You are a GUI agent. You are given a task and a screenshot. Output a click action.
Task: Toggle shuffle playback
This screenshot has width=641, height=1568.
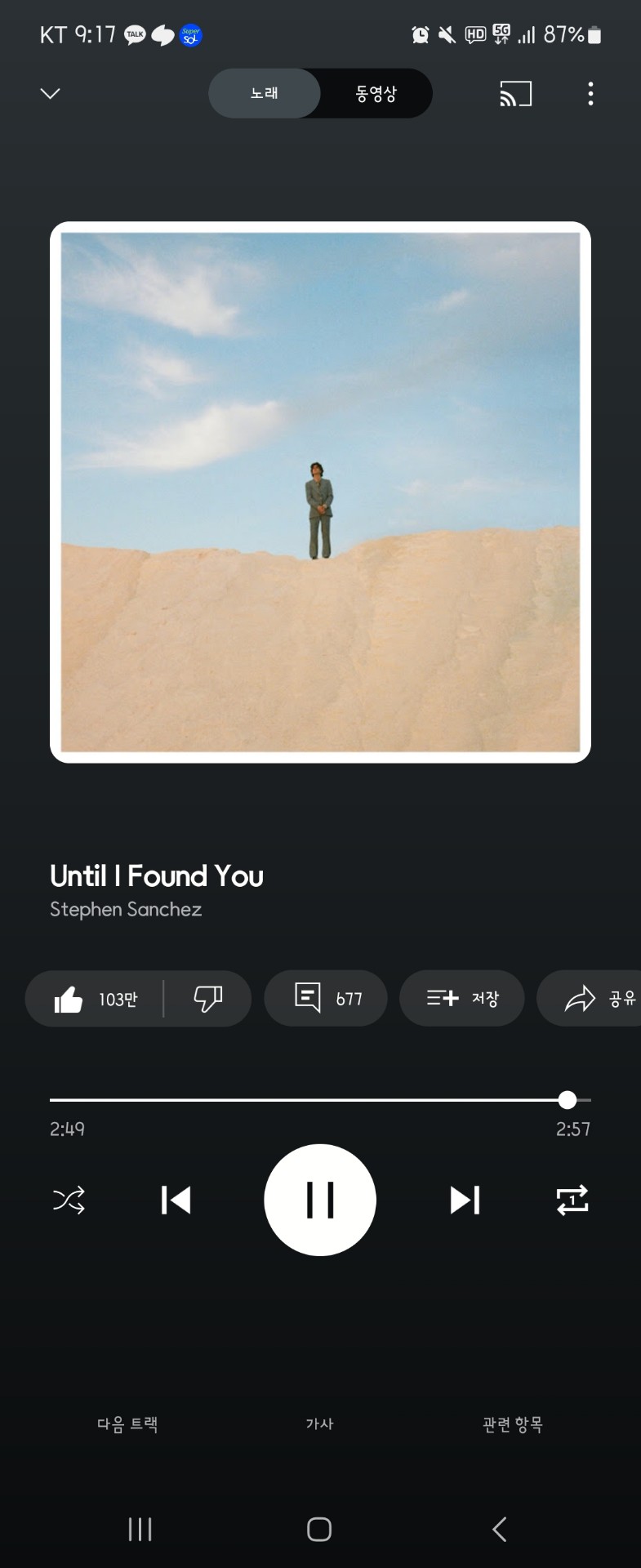point(69,1200)
